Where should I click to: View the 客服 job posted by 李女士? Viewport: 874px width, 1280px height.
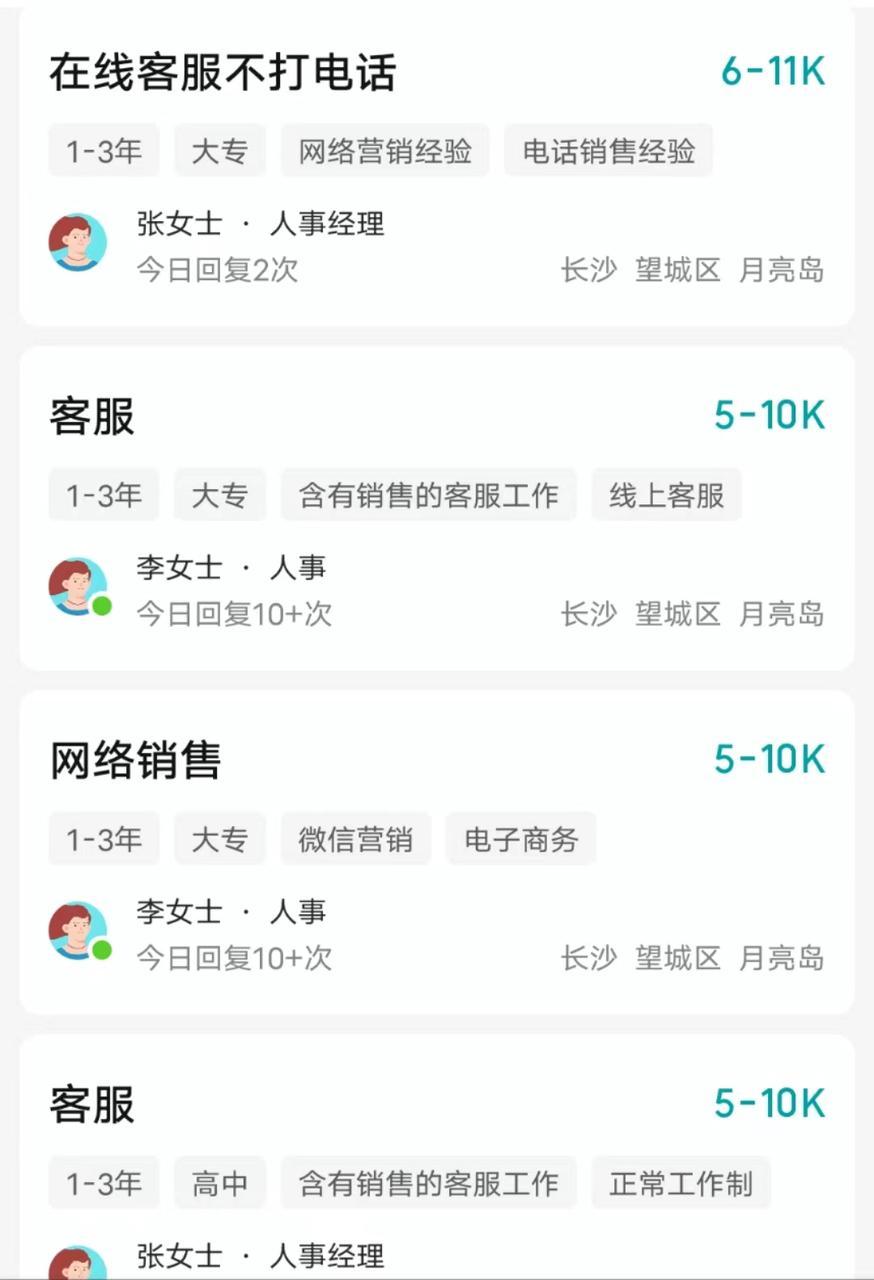pos(92,417)
